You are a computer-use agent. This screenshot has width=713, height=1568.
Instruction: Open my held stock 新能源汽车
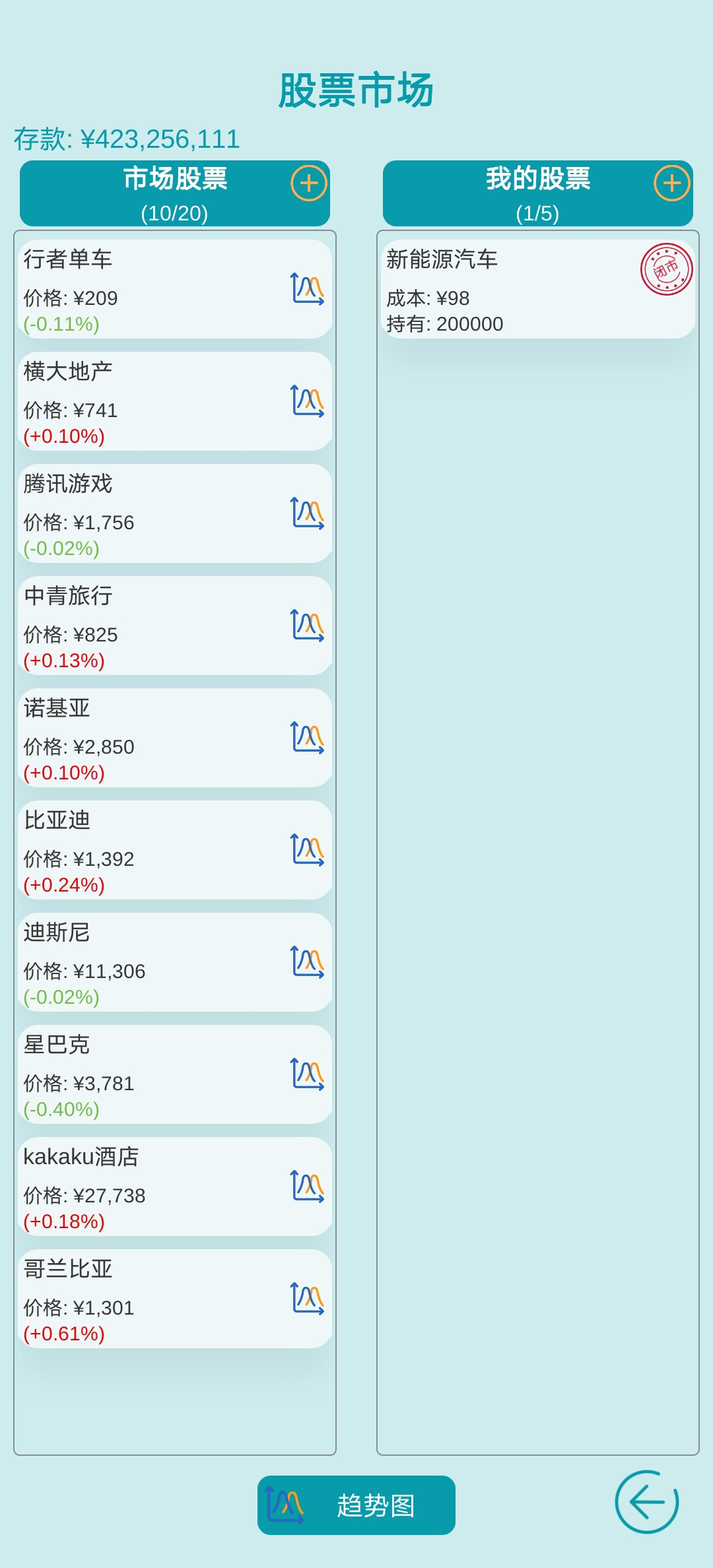coord(538,289)
